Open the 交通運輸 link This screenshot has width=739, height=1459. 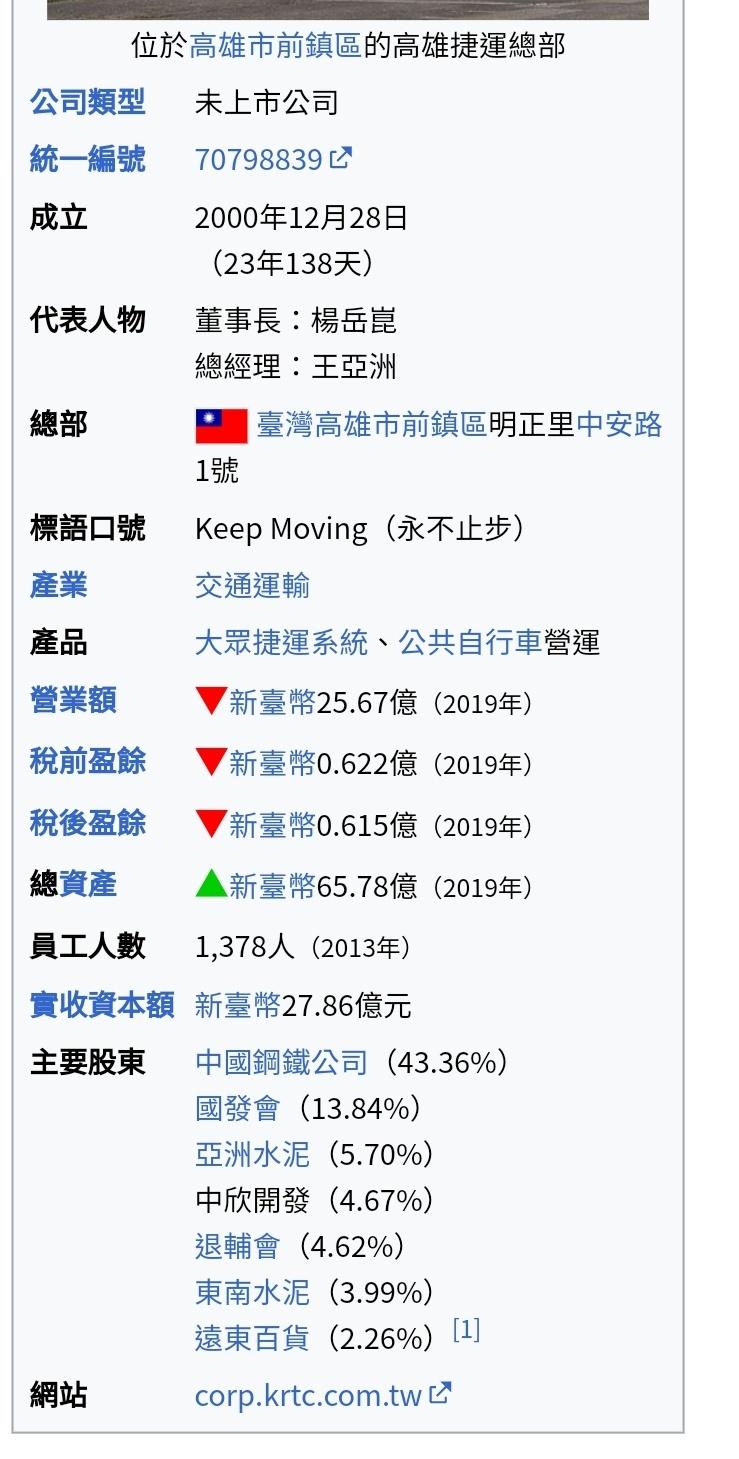coord(252,586)
